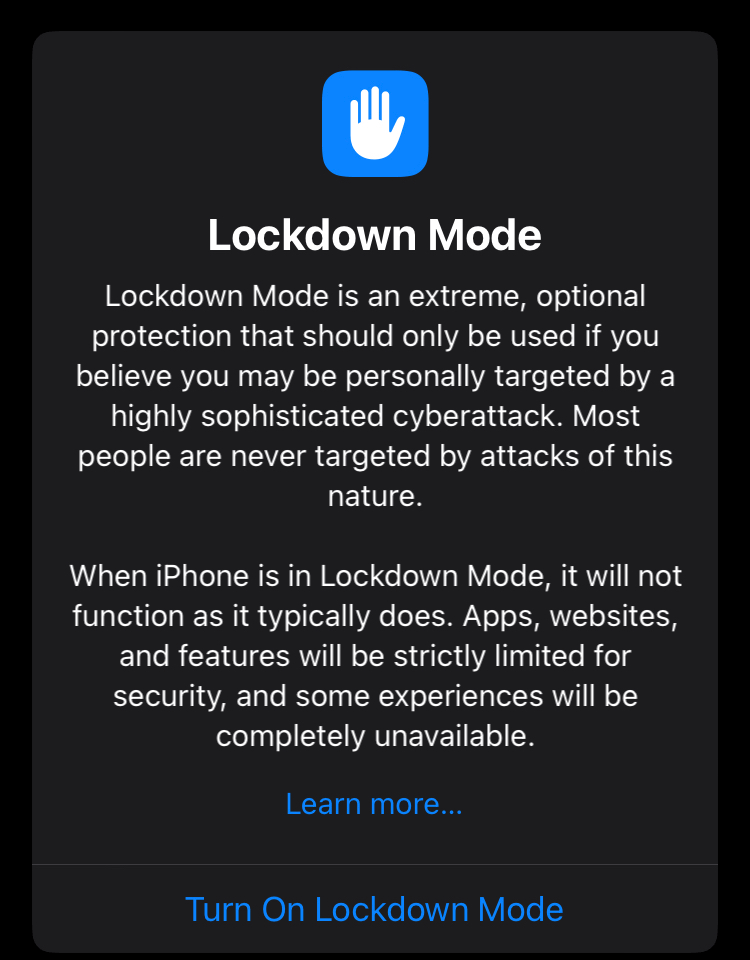Open the Learn more link
This screenshot has height=960, width=750.
click(374, 804)
